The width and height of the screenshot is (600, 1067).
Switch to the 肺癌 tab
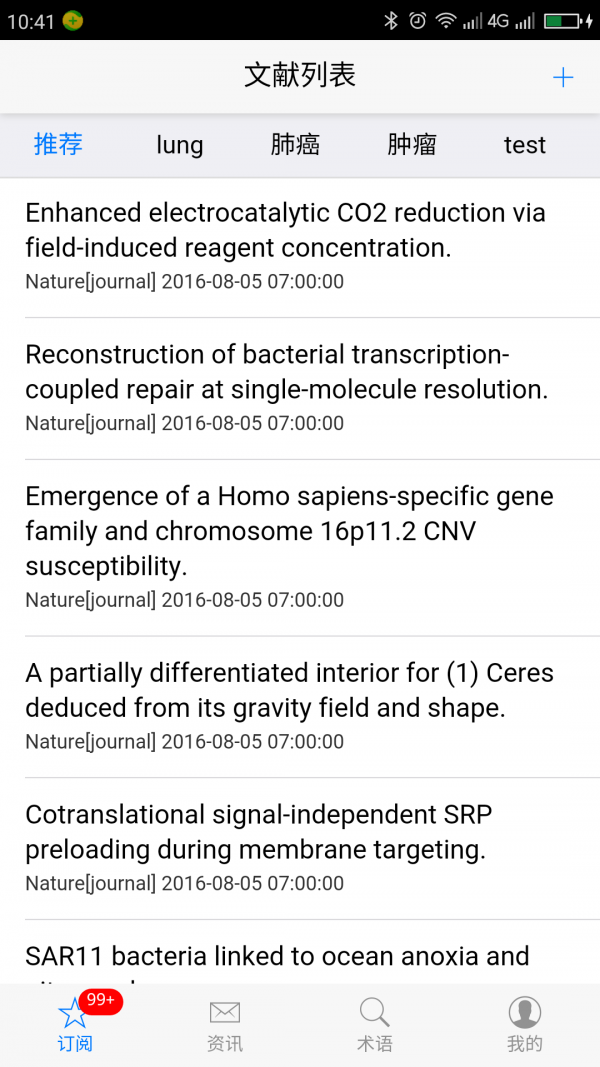coord(295,145)
